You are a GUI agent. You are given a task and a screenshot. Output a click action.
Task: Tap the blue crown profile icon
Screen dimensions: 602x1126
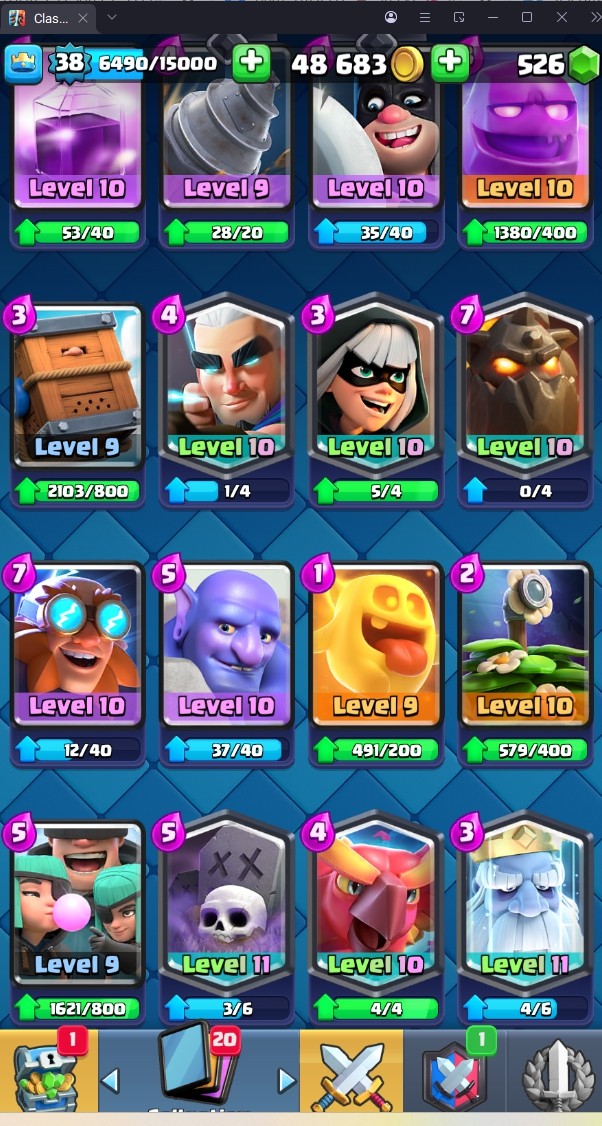[23, 65]
